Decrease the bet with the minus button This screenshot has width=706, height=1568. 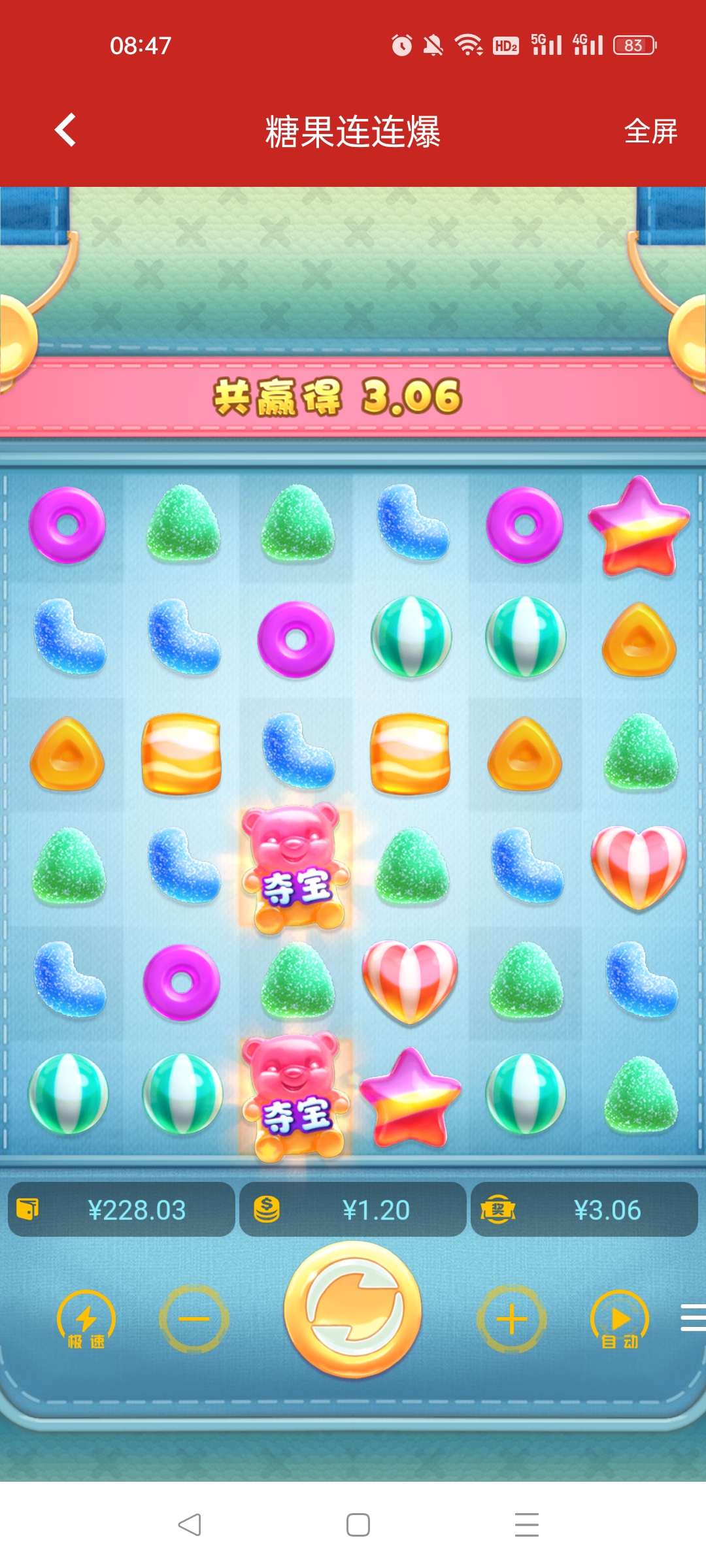click(194, 1319)
